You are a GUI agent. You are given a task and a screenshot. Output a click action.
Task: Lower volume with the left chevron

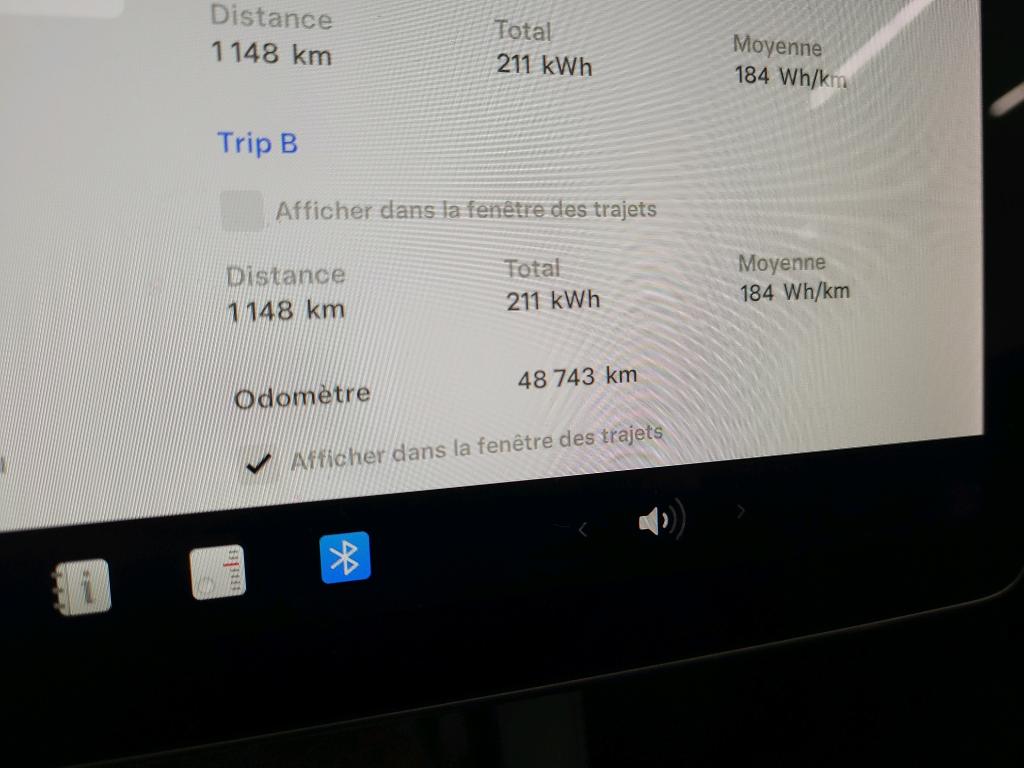pos(583,530)
